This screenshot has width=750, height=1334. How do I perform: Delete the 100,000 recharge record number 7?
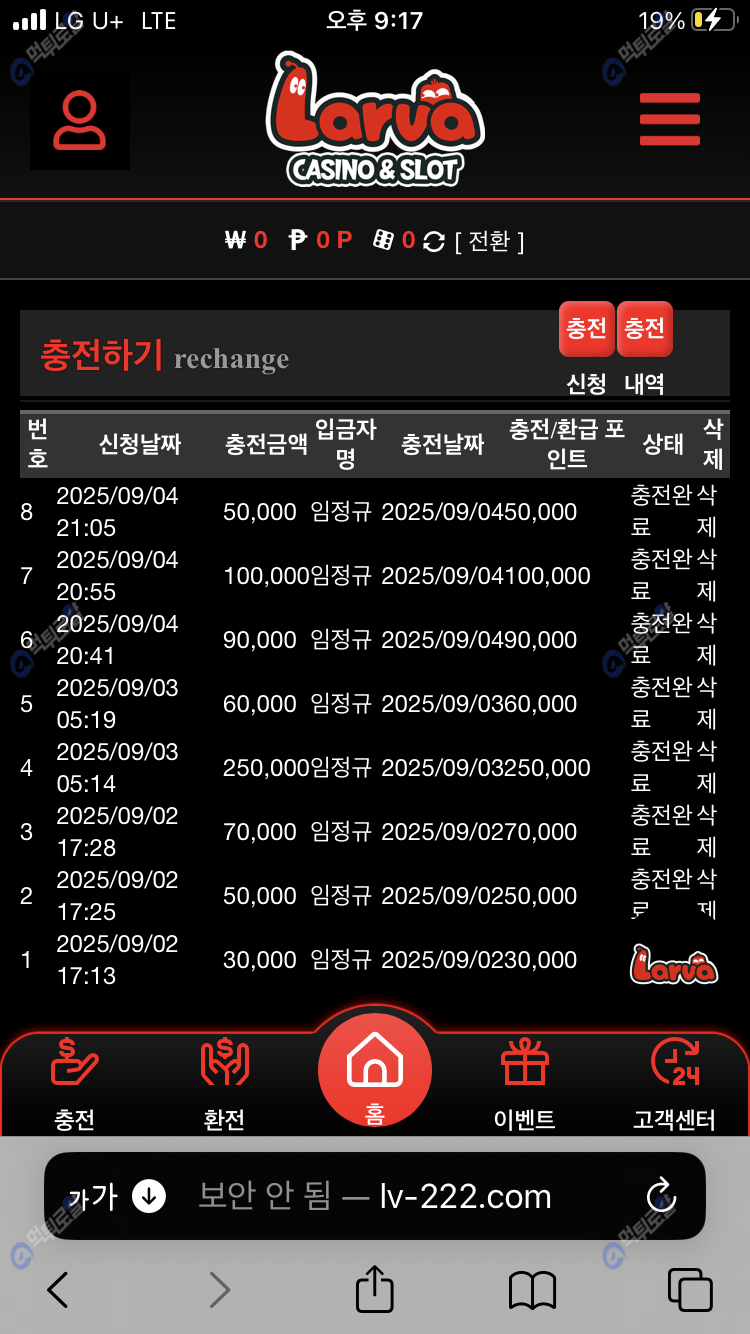pos(708,575)
